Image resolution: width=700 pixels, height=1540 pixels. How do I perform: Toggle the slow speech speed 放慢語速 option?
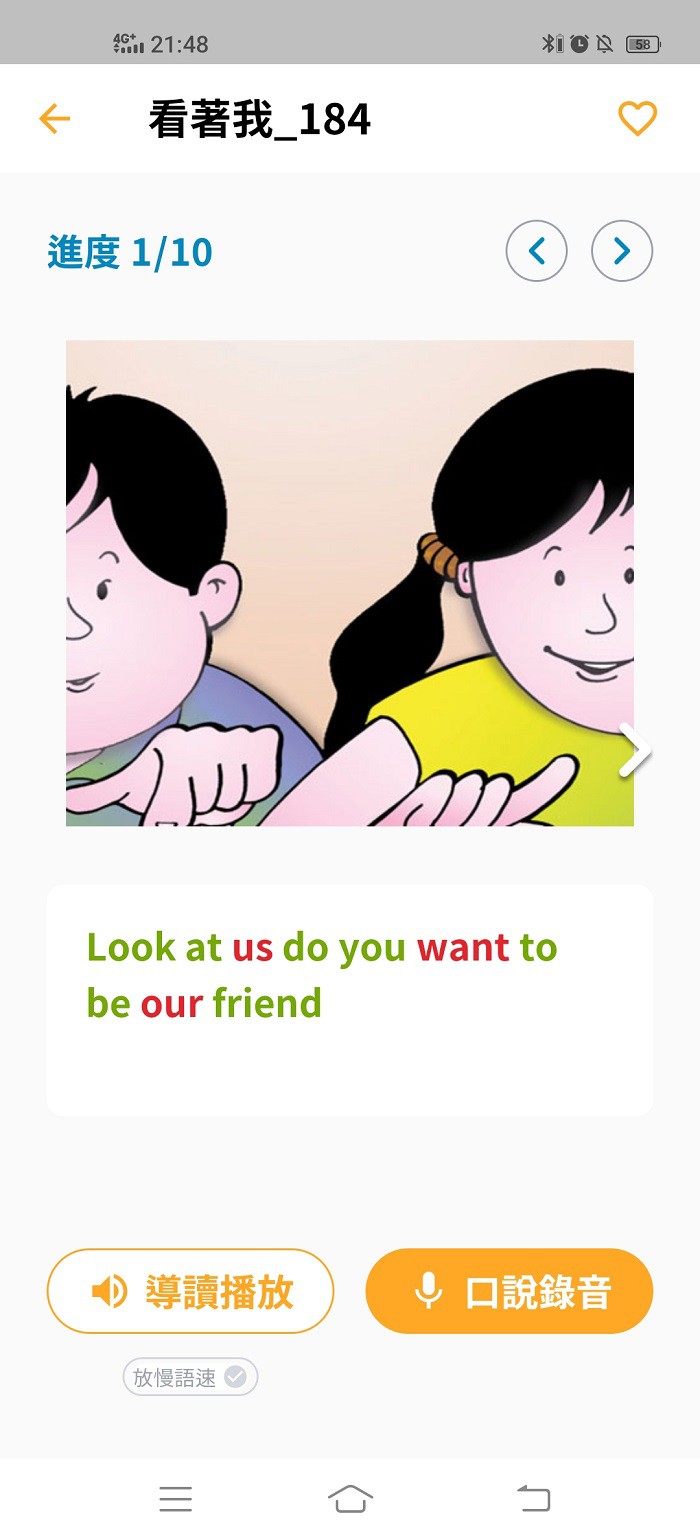click(x=190, y=1377)
